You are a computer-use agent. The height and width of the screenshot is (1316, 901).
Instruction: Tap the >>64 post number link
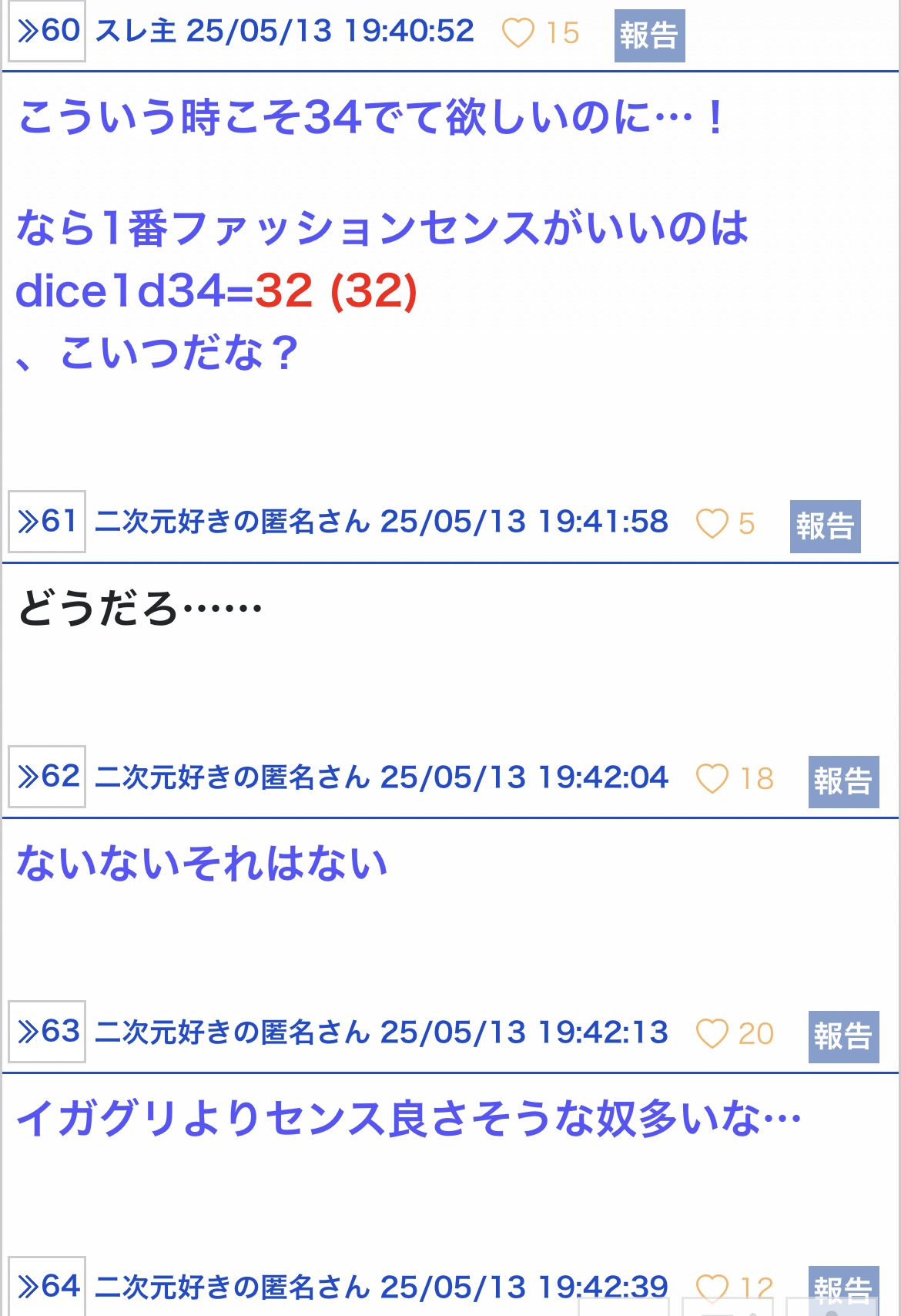click(47, 1286)
